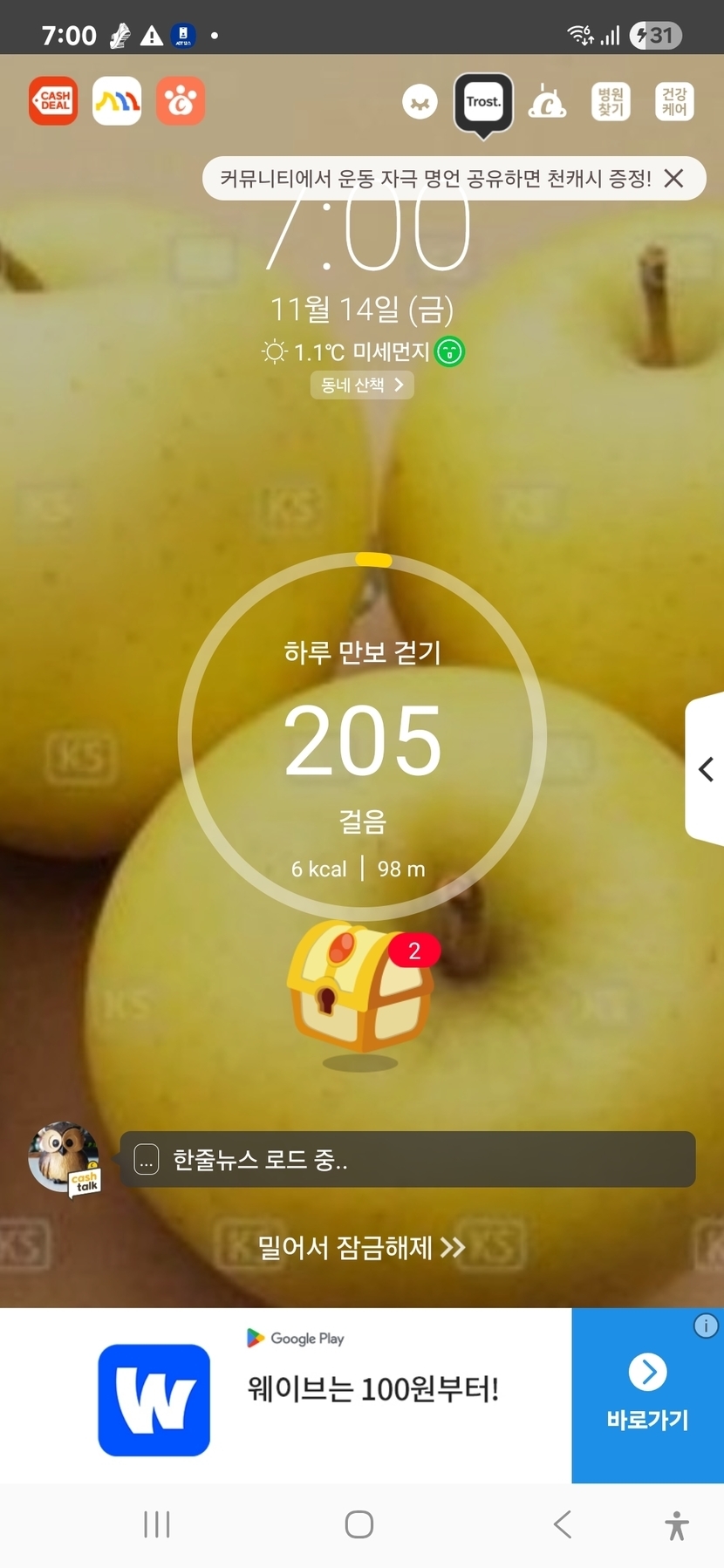Open the Trost shortcut icon
Image resolution: width=724 pixels, height=1568 pixels.
point(482,103)
